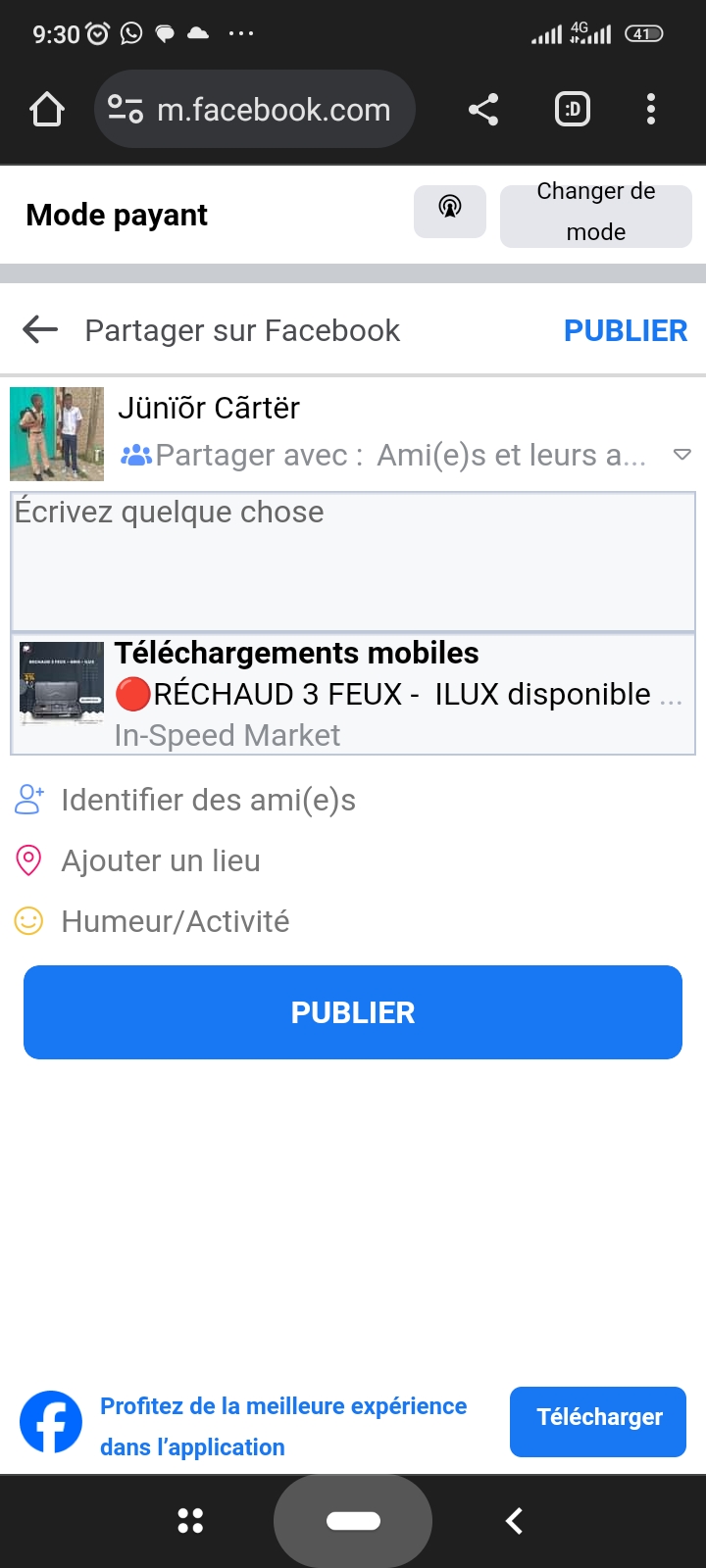Select Identifier des ami(e)s
The width and height of the screenshot is (706, 1568).
click(x=208, y=801)
